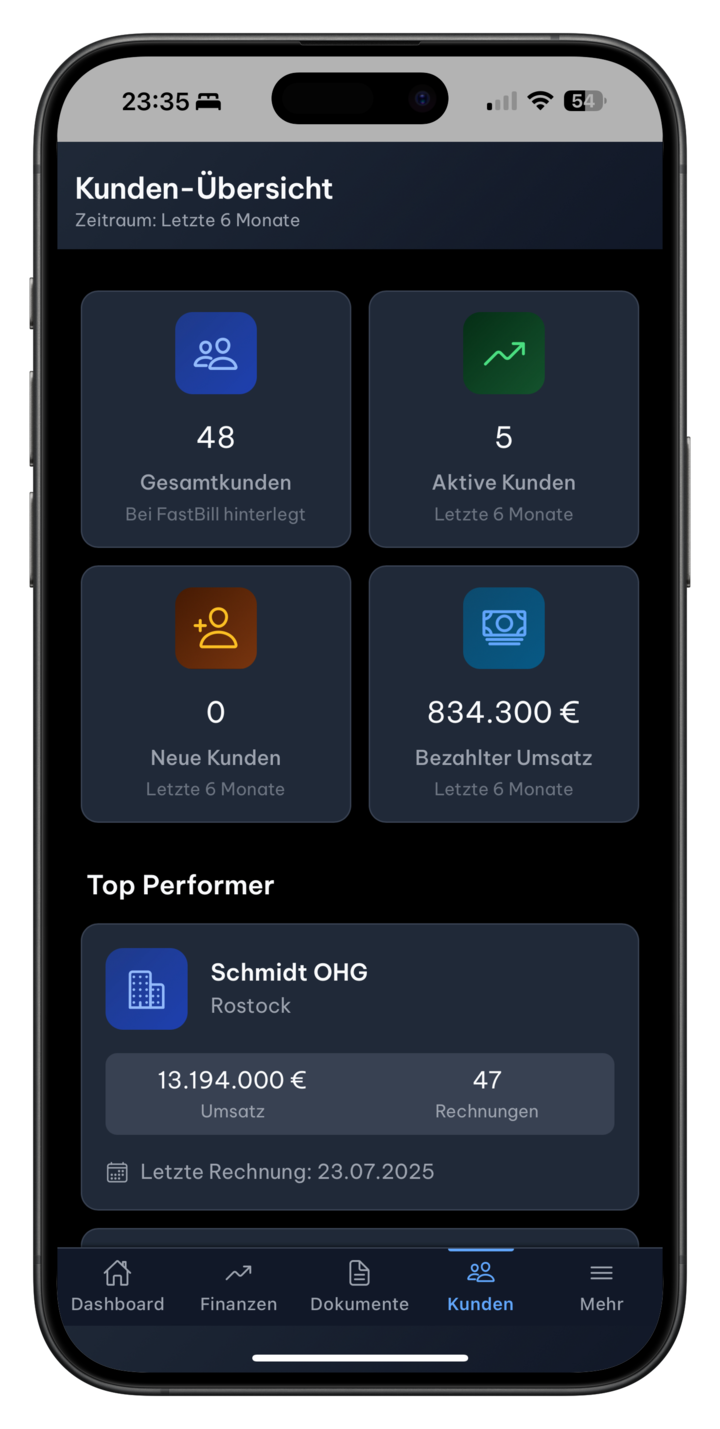Go to the Dokumente tab
Image resolution: width=720 pixels, height=1429 pixels.
tap(359, 1286)
